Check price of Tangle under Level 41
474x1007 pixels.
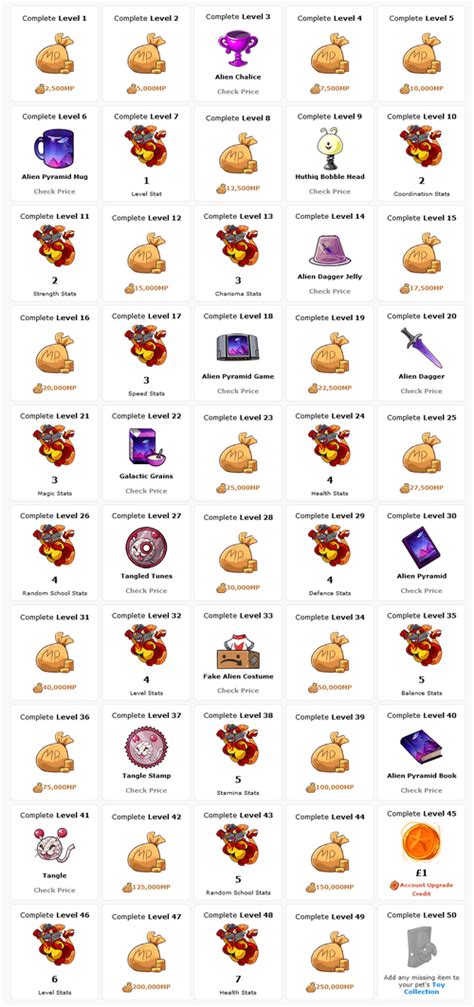click(54, 890)
